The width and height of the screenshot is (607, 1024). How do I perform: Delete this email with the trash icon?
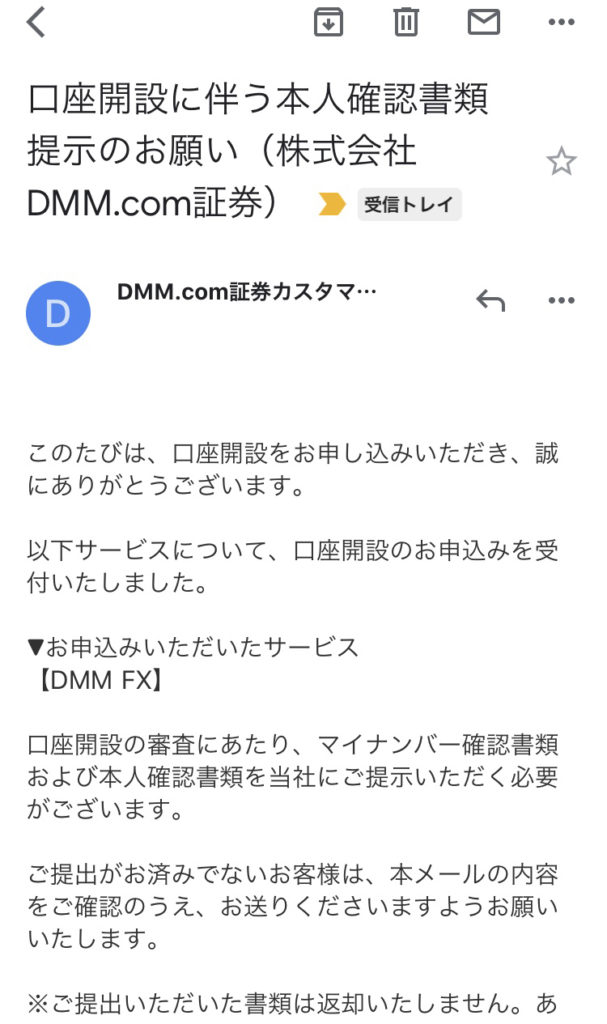point(406,22)
